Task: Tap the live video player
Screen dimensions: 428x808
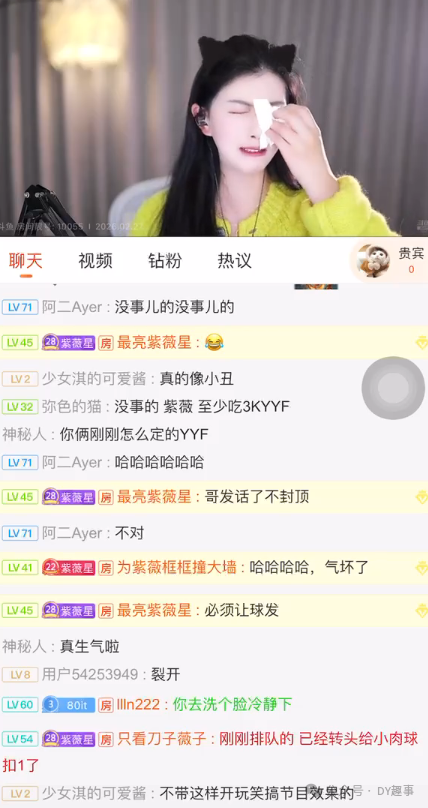Action: [214, 119]
